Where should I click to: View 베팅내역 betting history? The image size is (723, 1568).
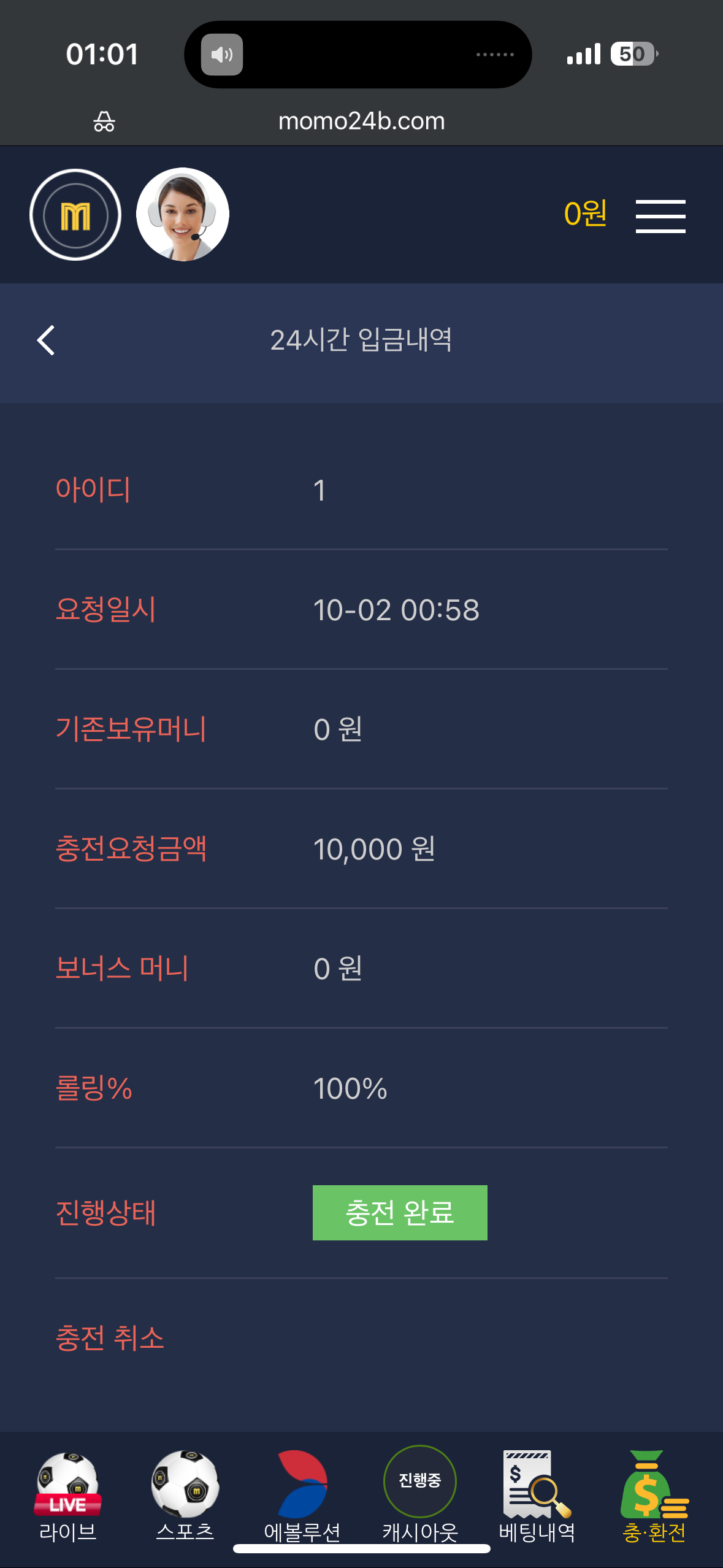click(537, 1497)
